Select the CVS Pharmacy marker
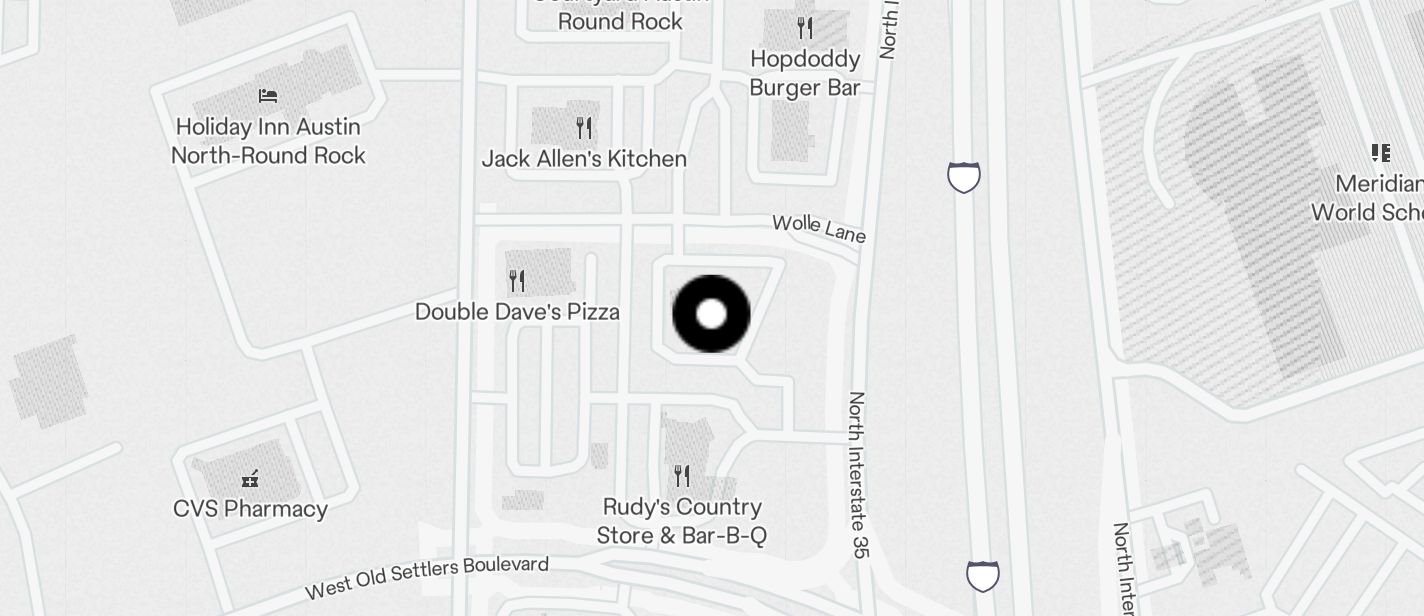 coord(251,479)
